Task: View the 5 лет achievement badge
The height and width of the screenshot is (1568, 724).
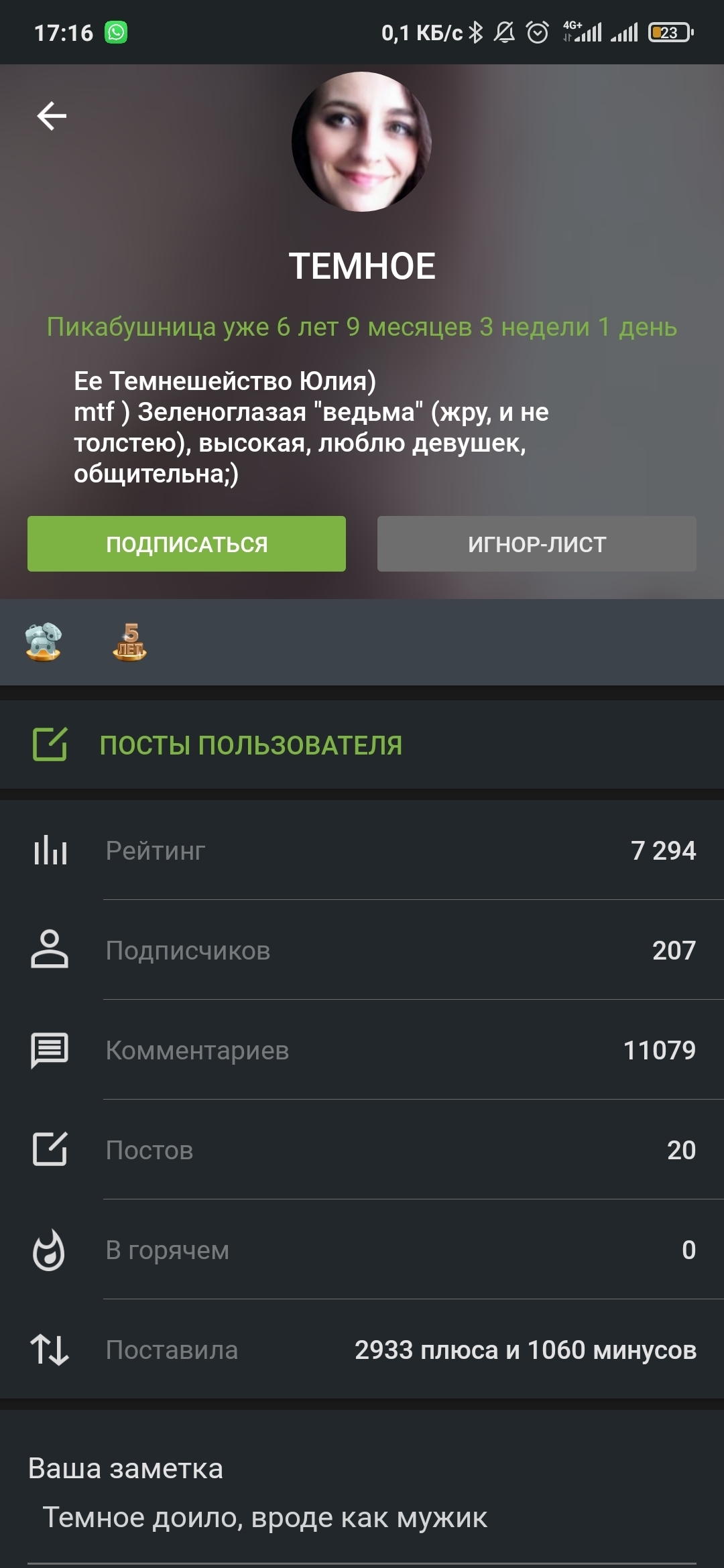Action: (x=129, y=642)
